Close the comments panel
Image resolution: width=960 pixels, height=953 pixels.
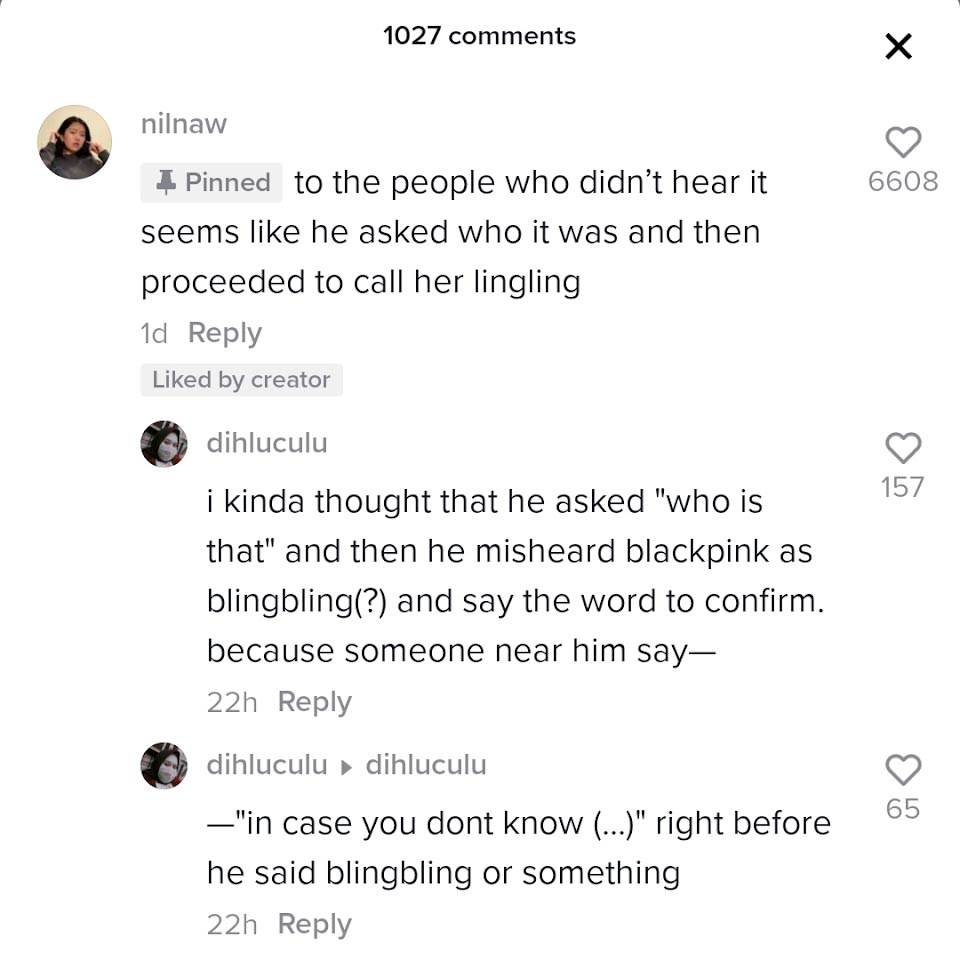point(898,46)
